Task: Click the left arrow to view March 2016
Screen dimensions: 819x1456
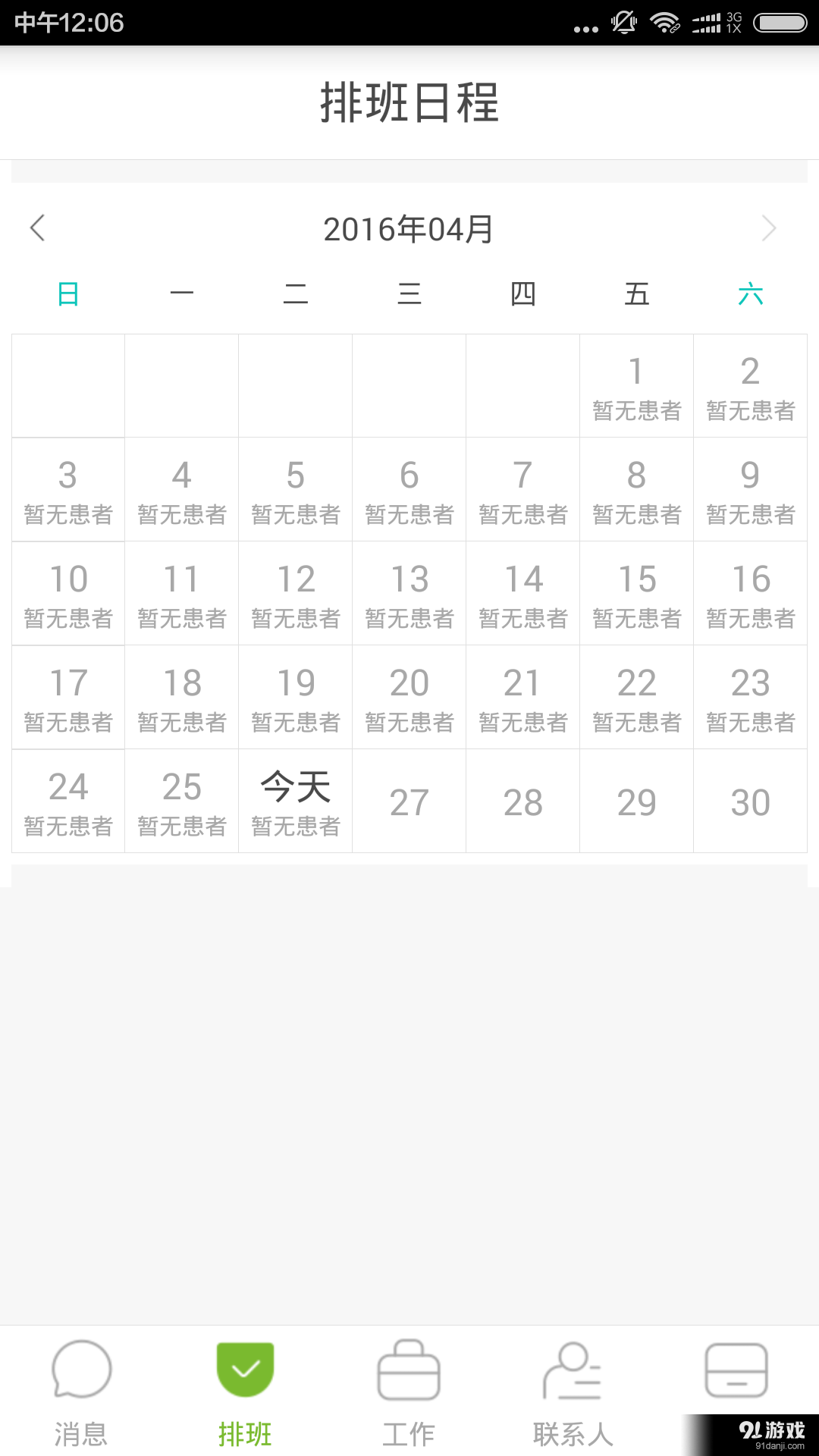Action: (x=39, y=228)
